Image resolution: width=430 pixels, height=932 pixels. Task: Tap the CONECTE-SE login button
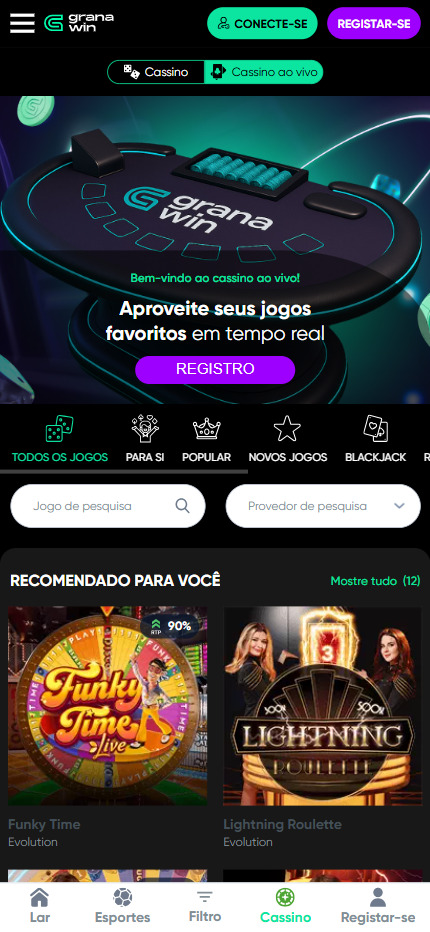(x=262, y=23)
